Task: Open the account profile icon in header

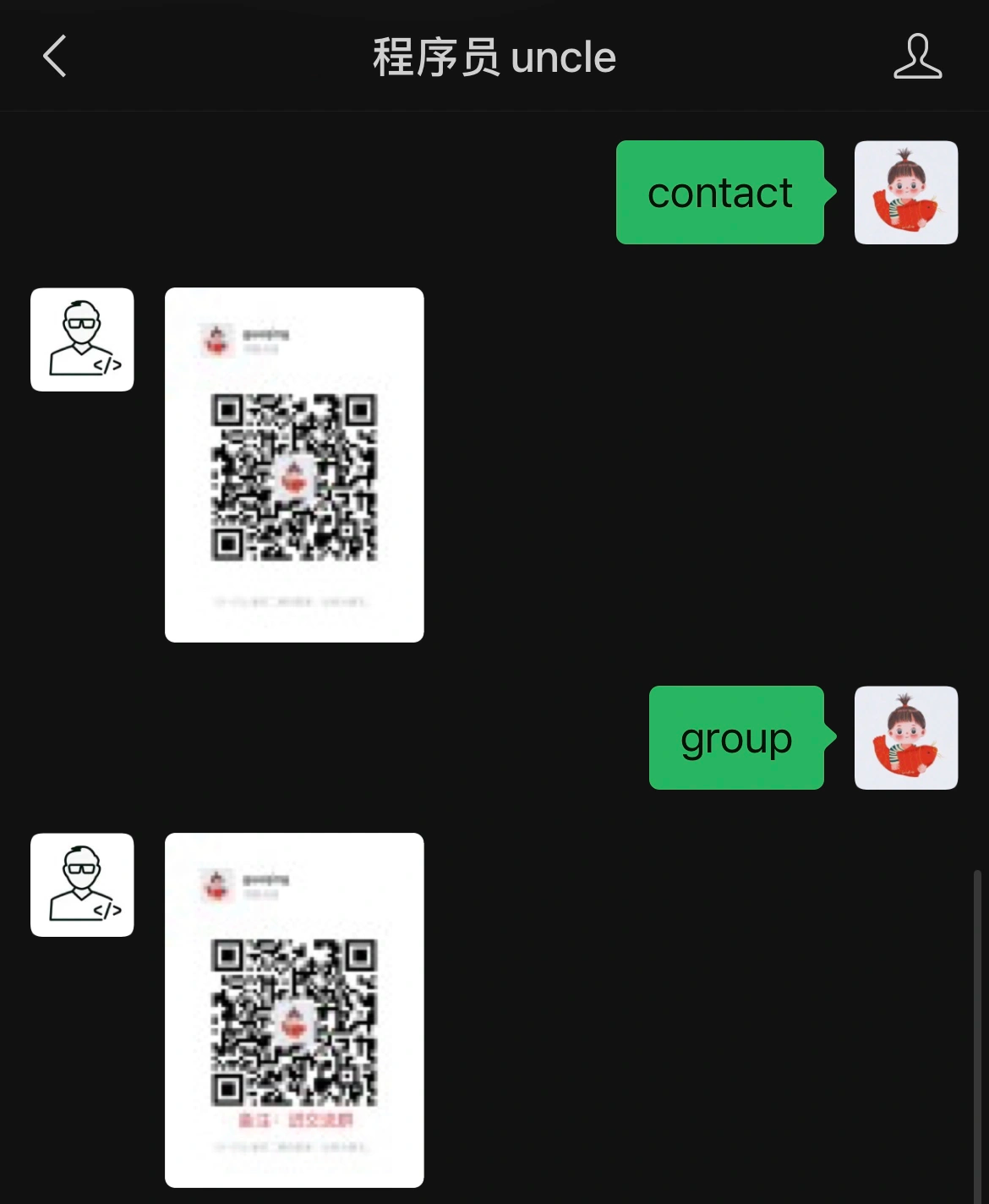Action: (x=917, y=57)
